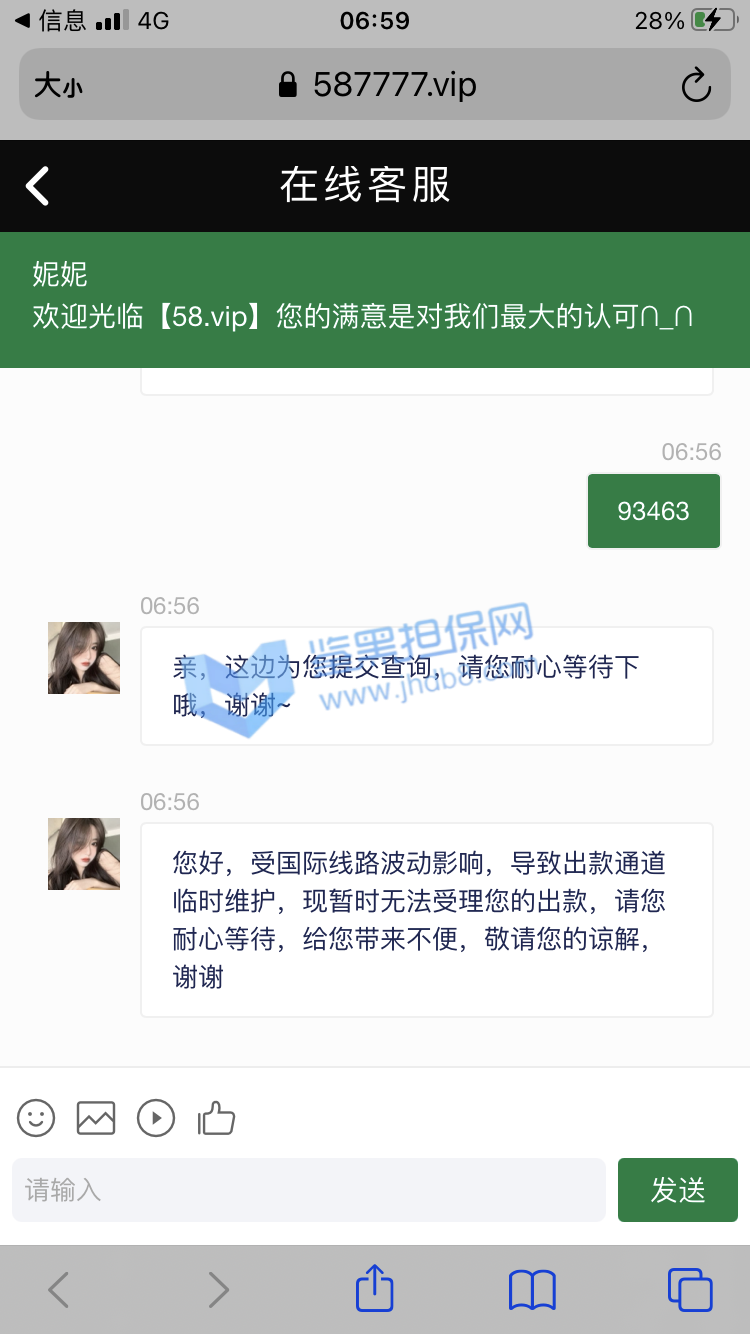Attach a video via the play icon
The width and height of the screenshot is (750, 1334).
156,1117
